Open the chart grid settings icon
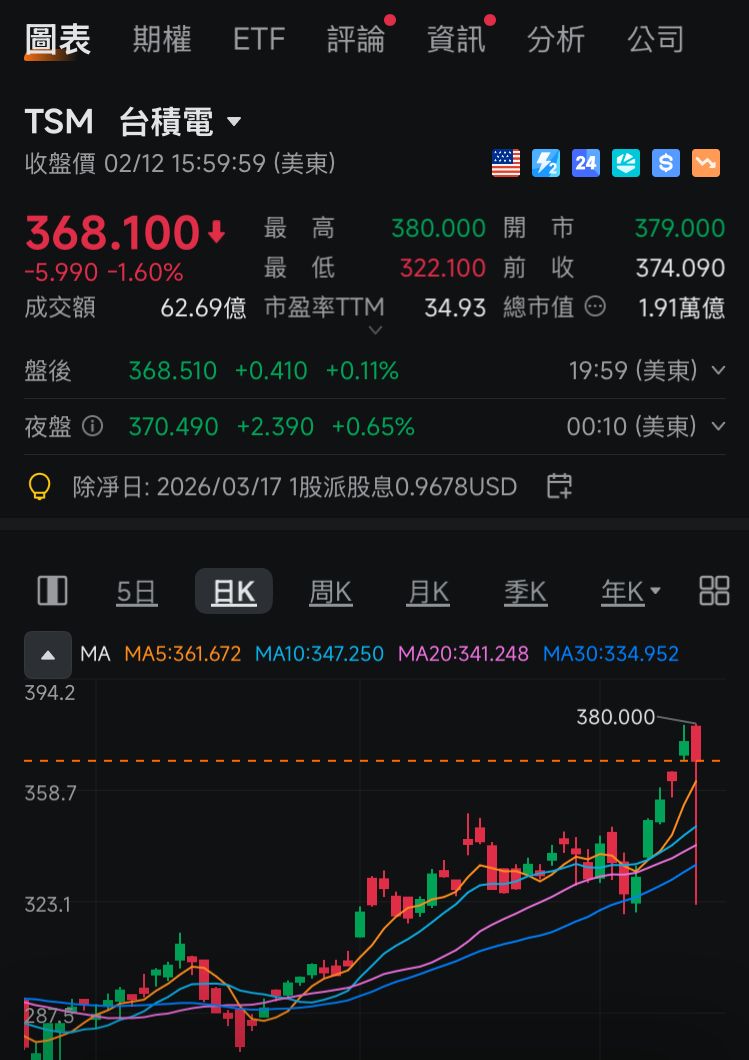Screen dimensions: 749x1060 click(x=714, y=591)
